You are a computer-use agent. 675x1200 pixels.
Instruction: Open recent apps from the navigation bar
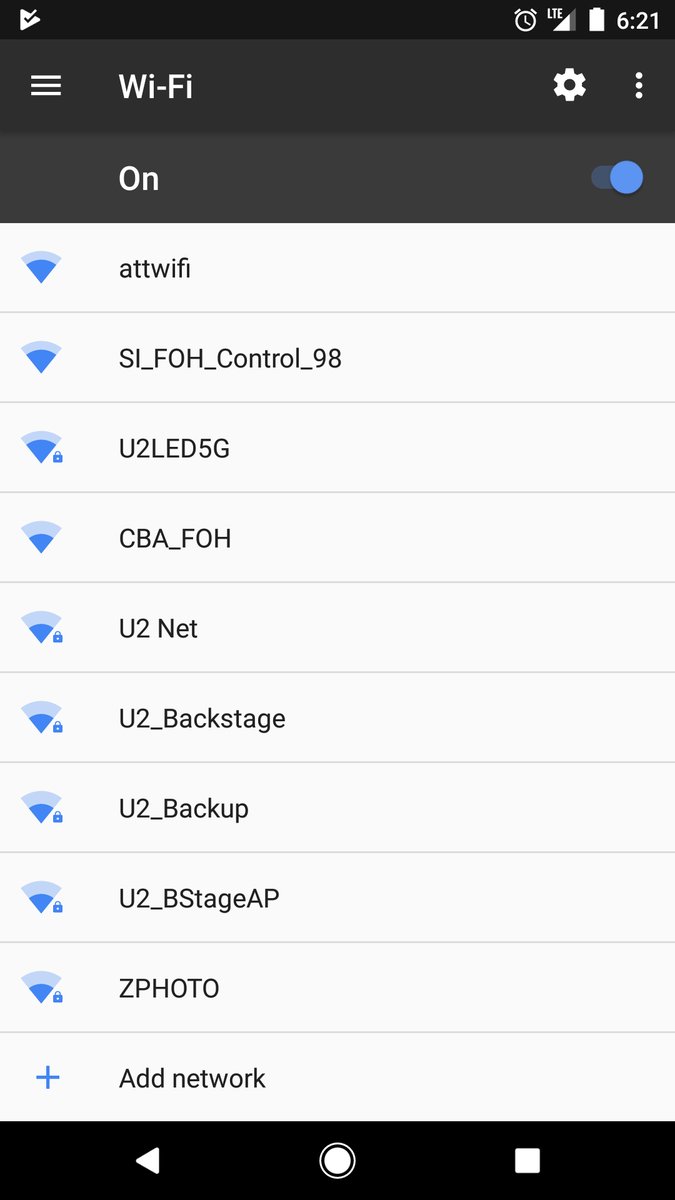(x=527, y=1160)
